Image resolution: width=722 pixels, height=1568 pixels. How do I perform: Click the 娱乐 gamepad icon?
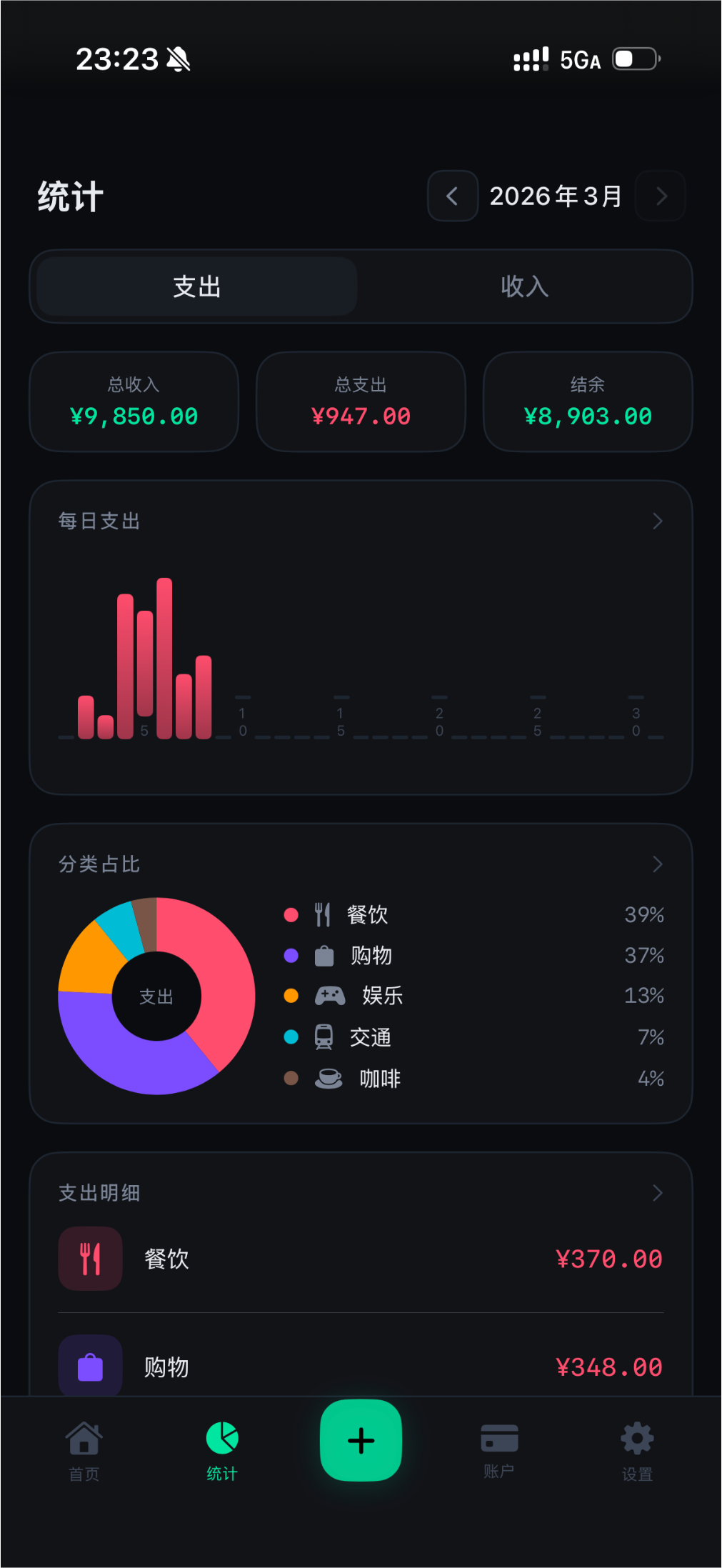(x=330, y=996)
